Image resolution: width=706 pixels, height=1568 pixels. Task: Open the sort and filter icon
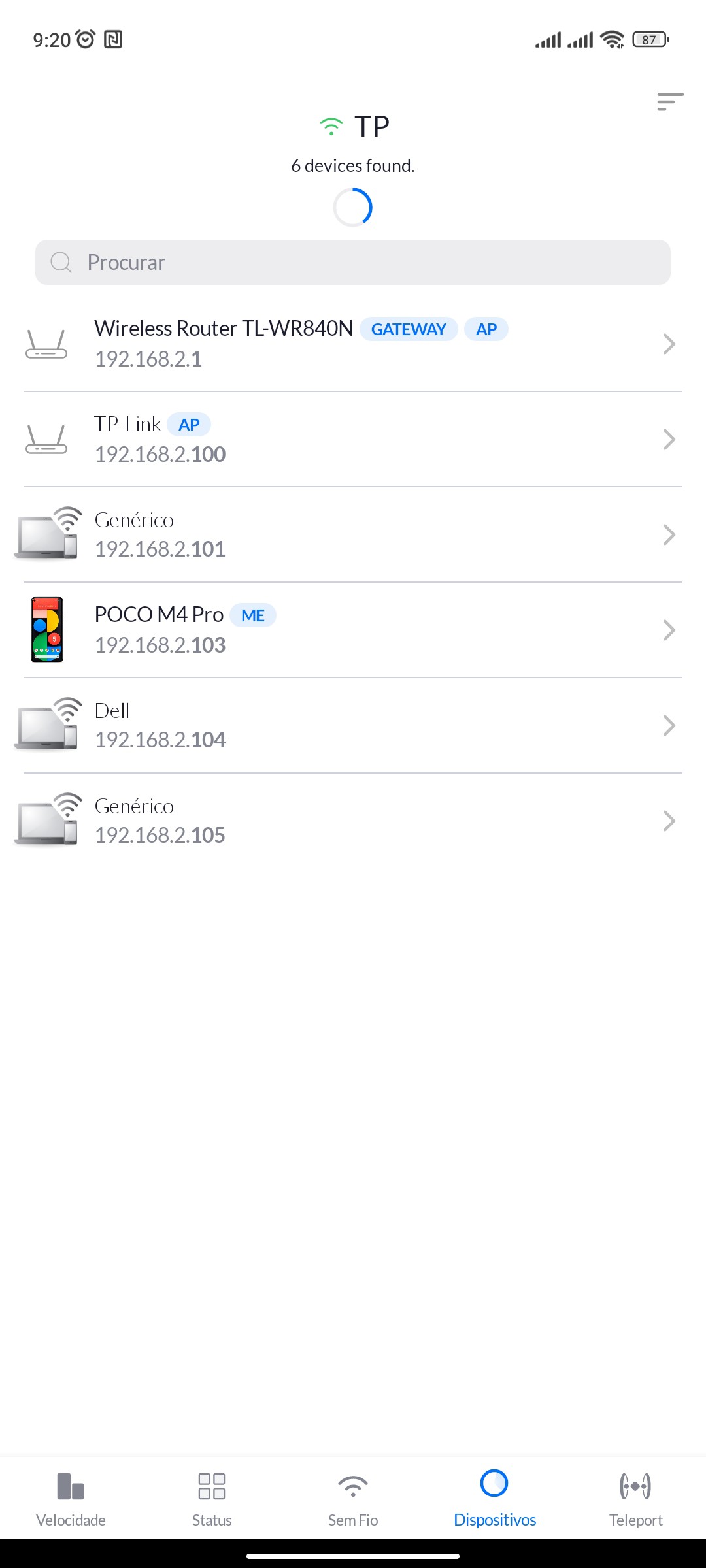tap(670, 102)
